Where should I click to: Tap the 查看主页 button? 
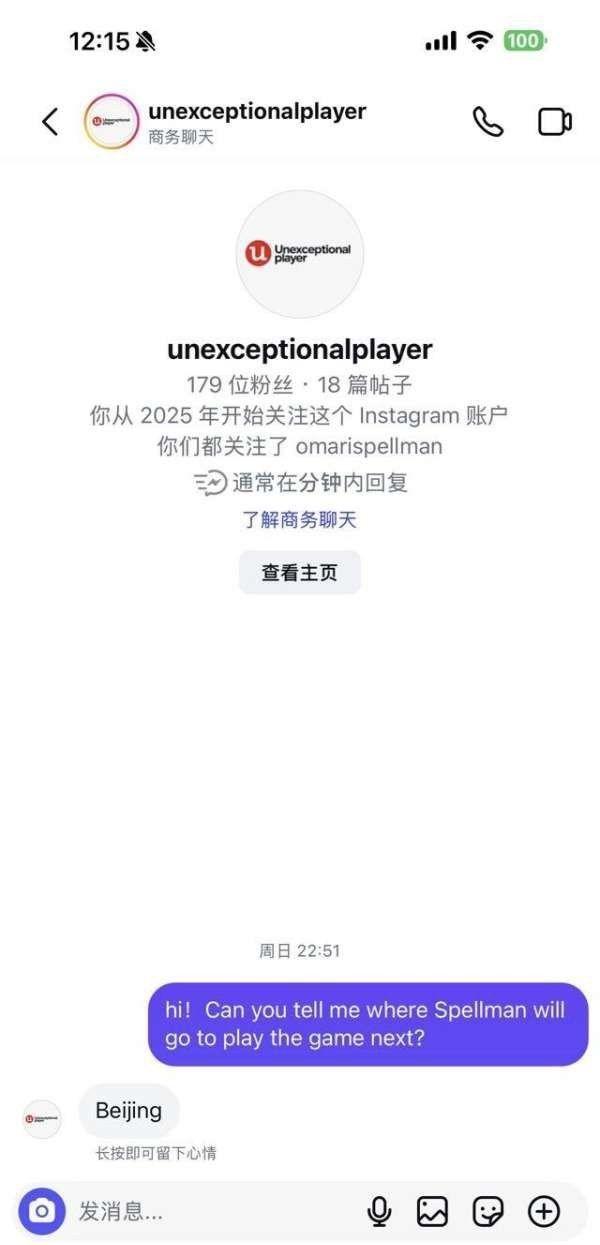pyautogui.click(x=299, y=573)
